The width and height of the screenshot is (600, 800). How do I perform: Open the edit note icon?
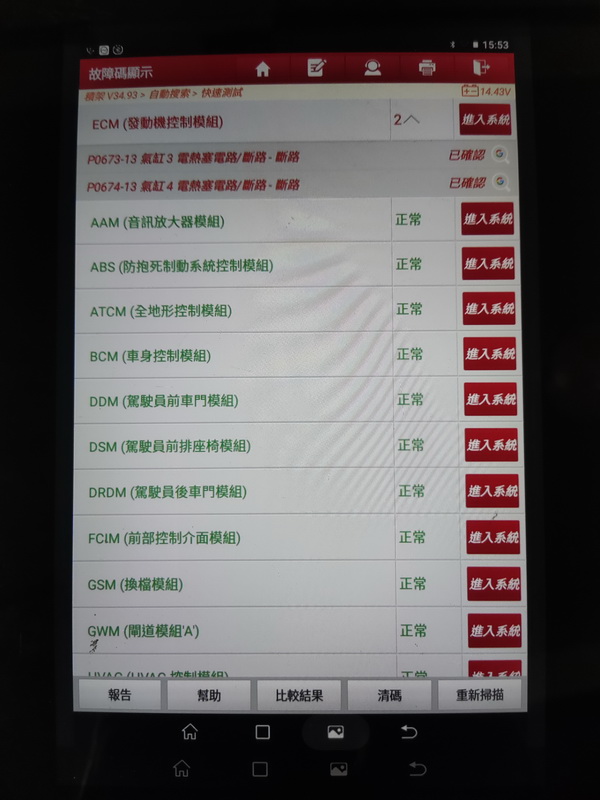[x=316, y=68]
